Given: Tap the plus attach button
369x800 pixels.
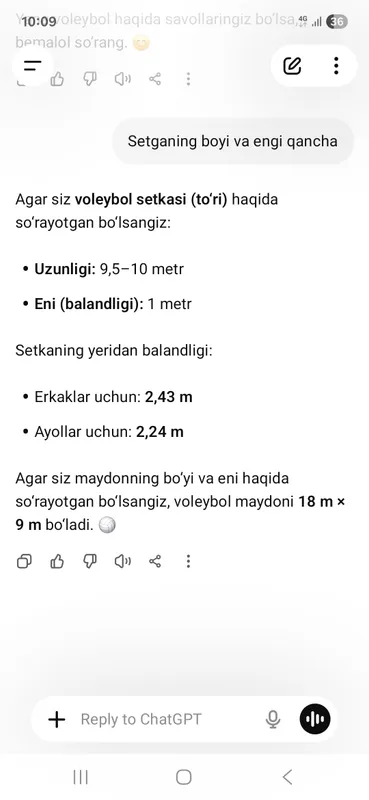Looking at the screenshot, I should [57, 719].
